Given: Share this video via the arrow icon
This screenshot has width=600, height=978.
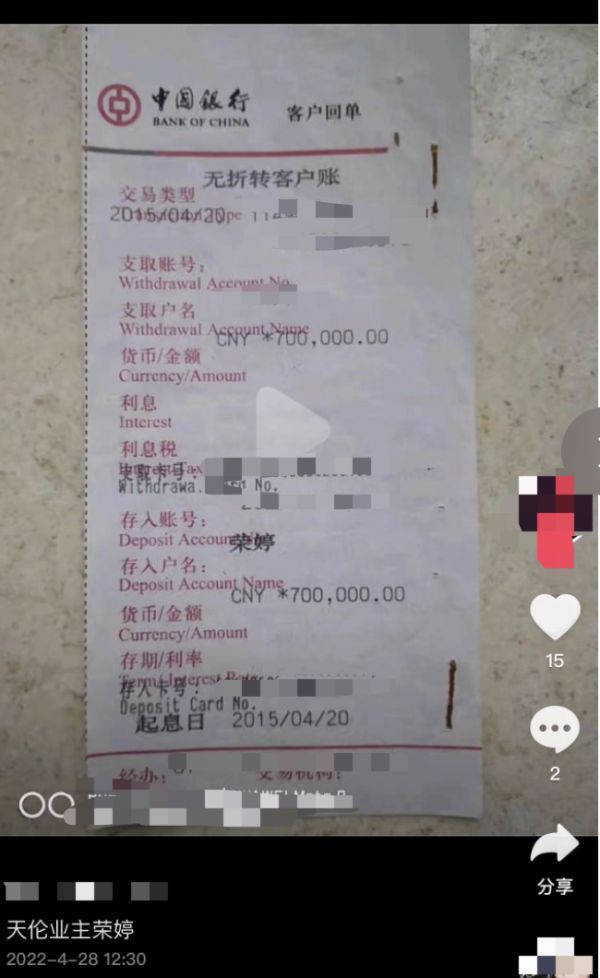Looking at the screenshot, I should pos(554,846).
